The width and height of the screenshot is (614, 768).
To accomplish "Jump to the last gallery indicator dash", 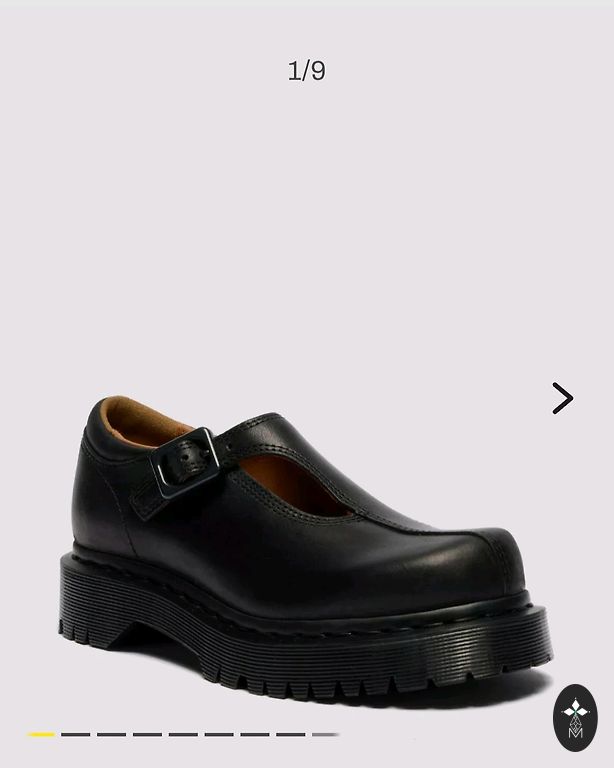I will pos(325,735).
